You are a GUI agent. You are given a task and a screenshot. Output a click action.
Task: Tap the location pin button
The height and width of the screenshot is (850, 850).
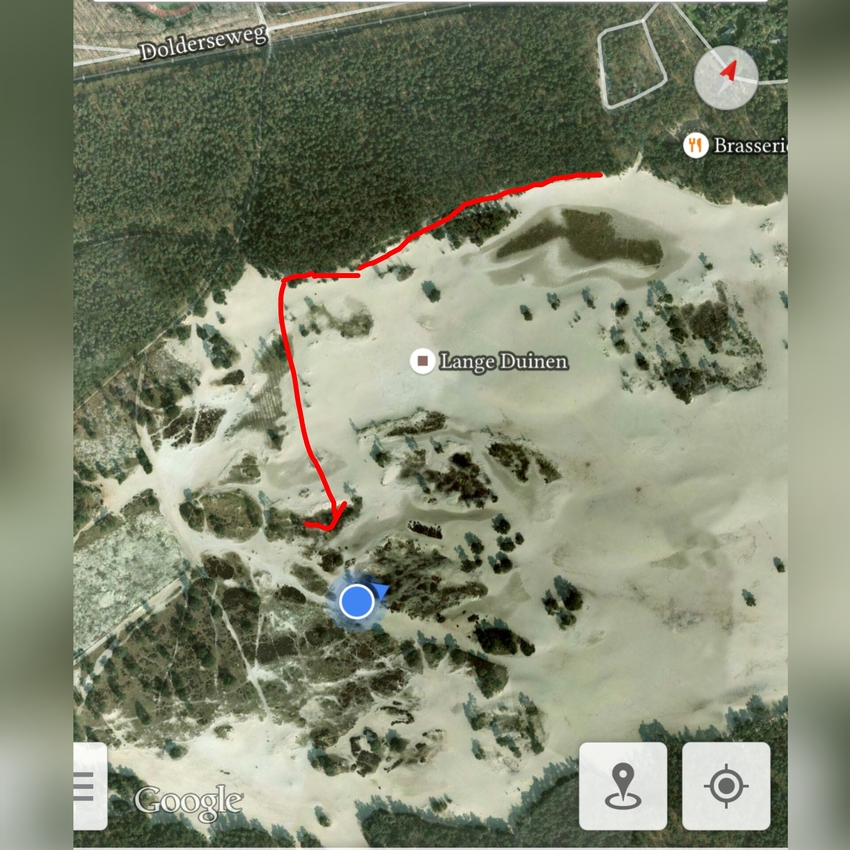(x=622, y=786)
